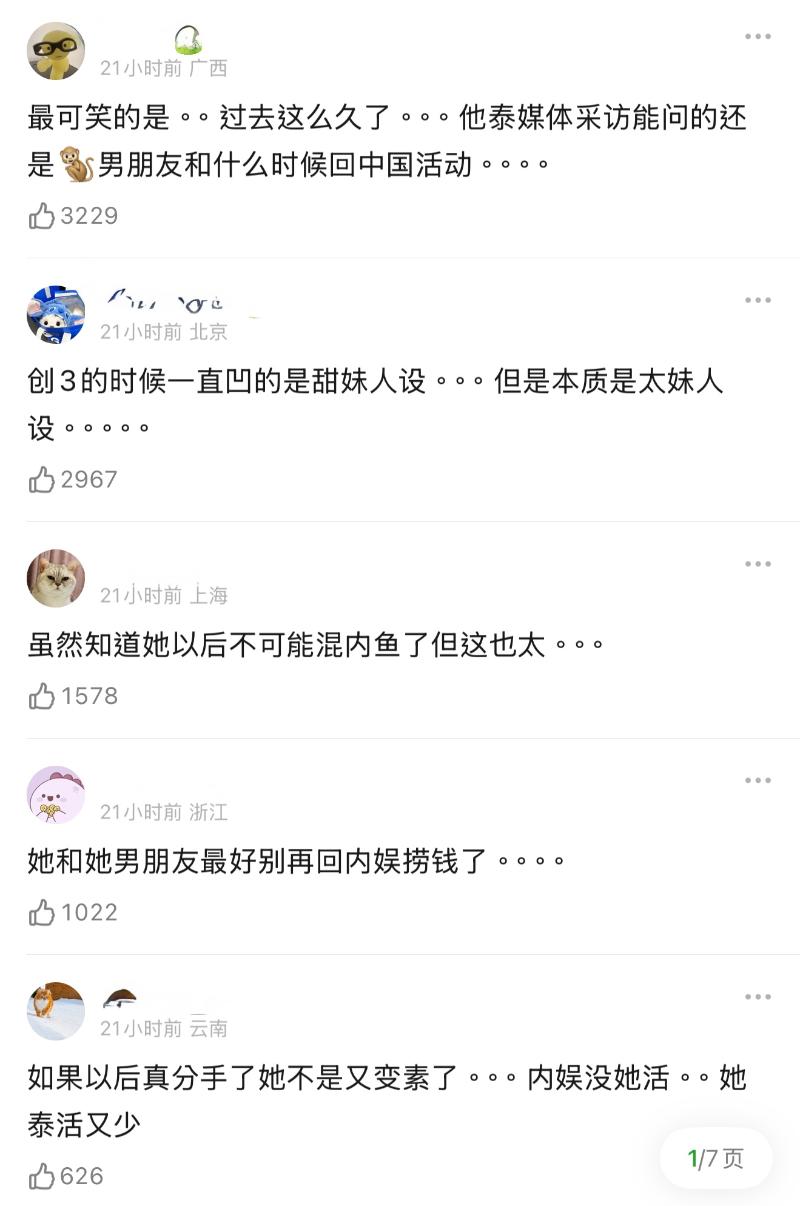
Task: Open the overflow menu on the 广西 comment
Action: 758,37
